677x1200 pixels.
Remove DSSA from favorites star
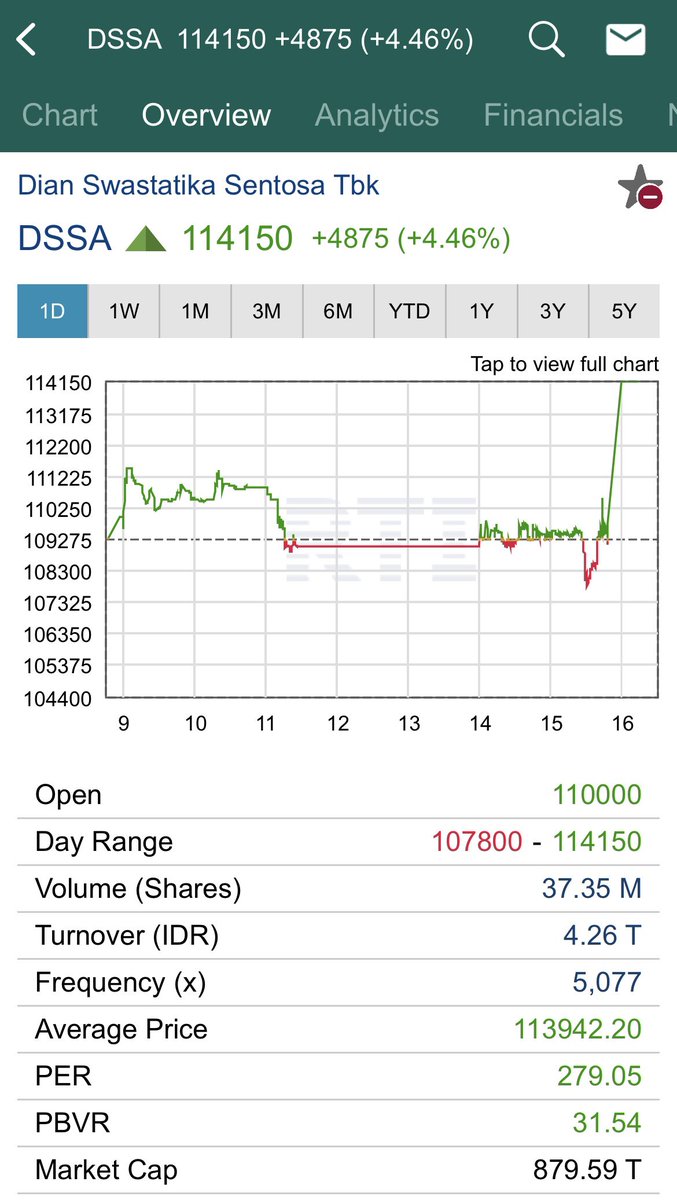[639, 187]
